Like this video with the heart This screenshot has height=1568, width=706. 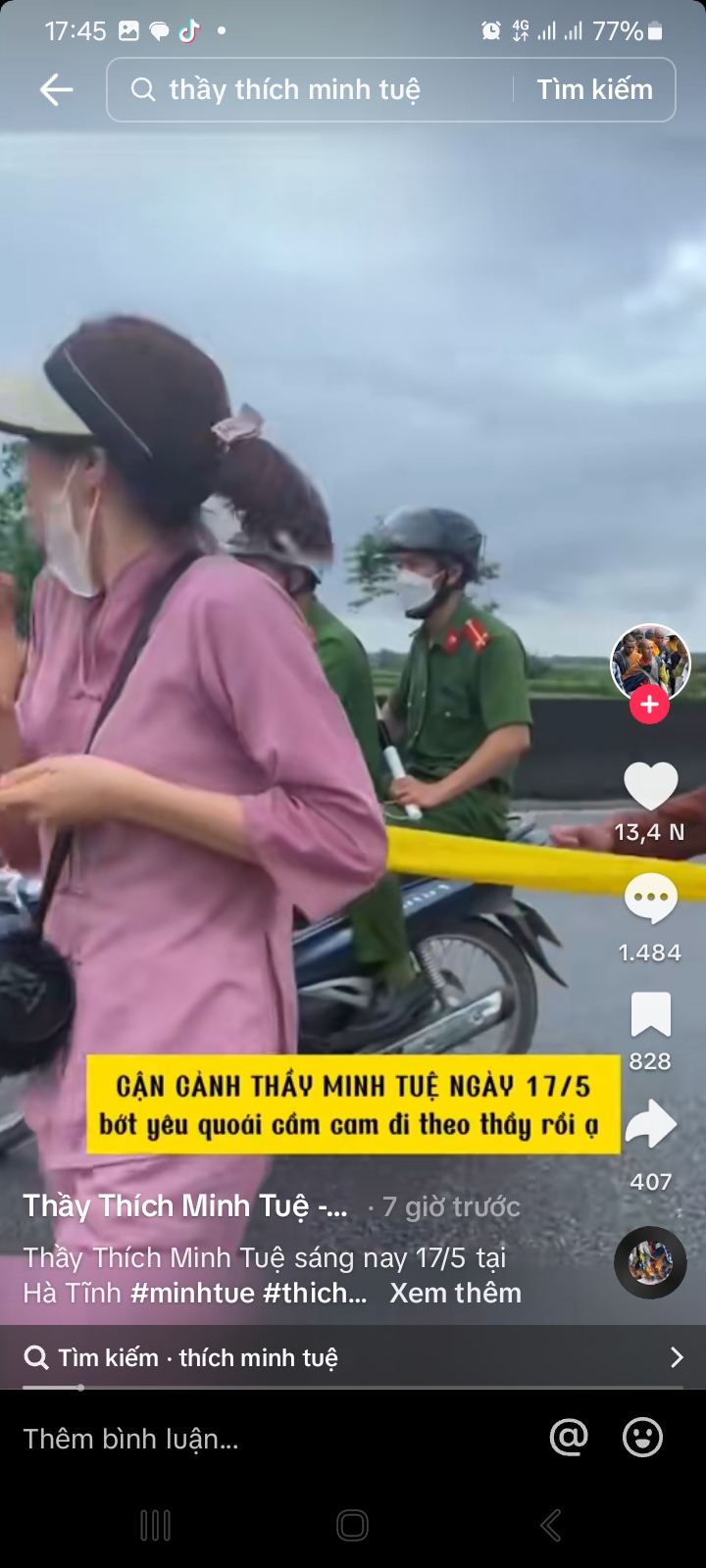click(x=650, y=786)
